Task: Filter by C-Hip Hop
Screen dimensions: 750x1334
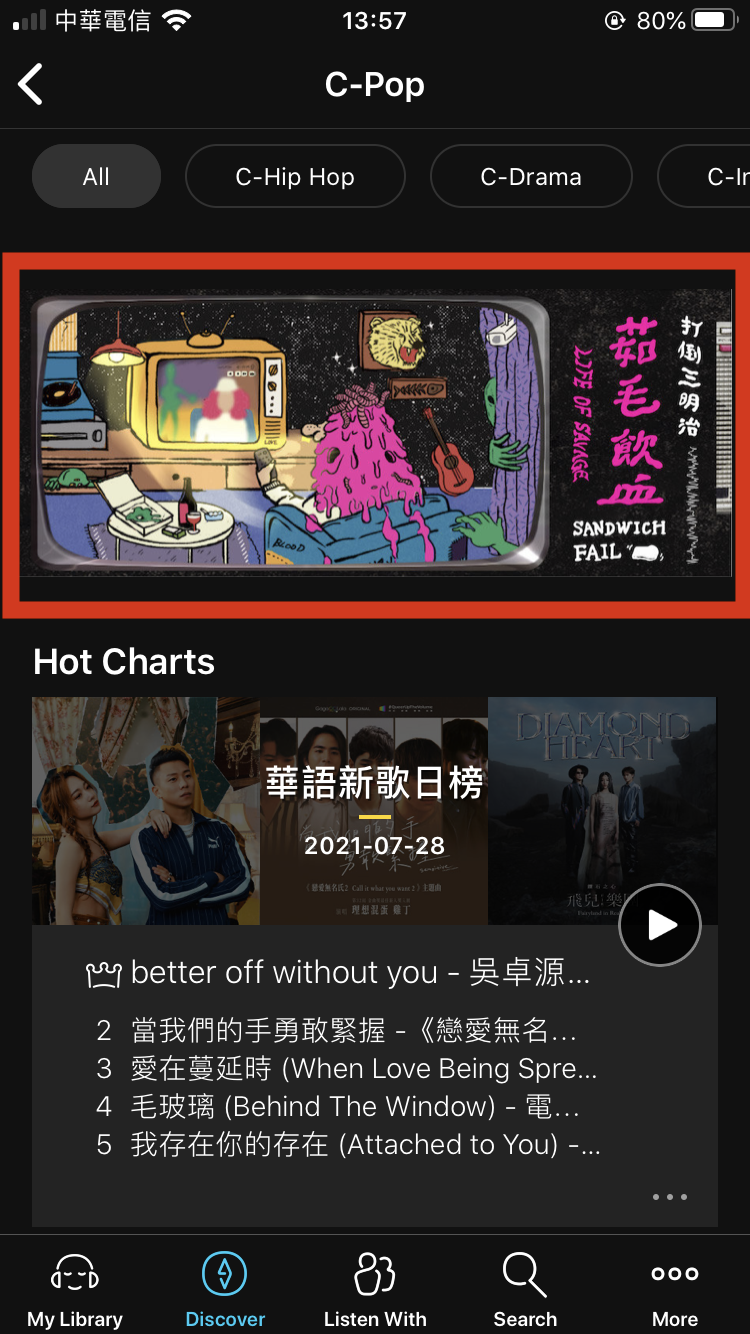Action: tap(295, 177)
